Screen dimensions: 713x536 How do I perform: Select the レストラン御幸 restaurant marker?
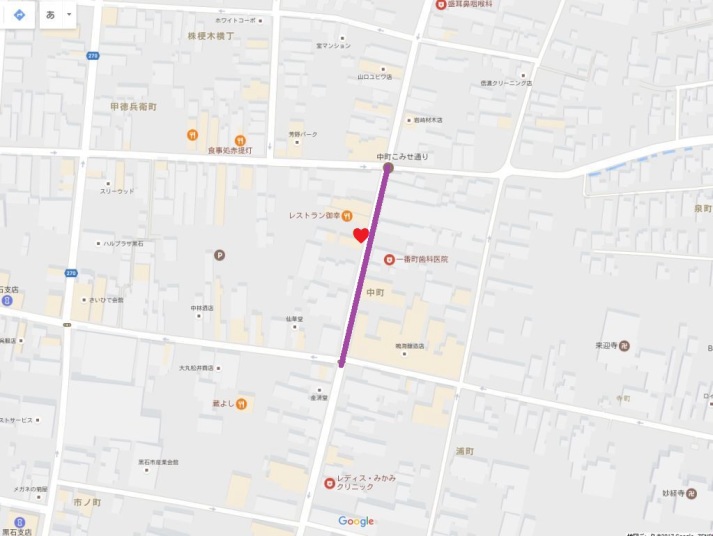point(346,215)
